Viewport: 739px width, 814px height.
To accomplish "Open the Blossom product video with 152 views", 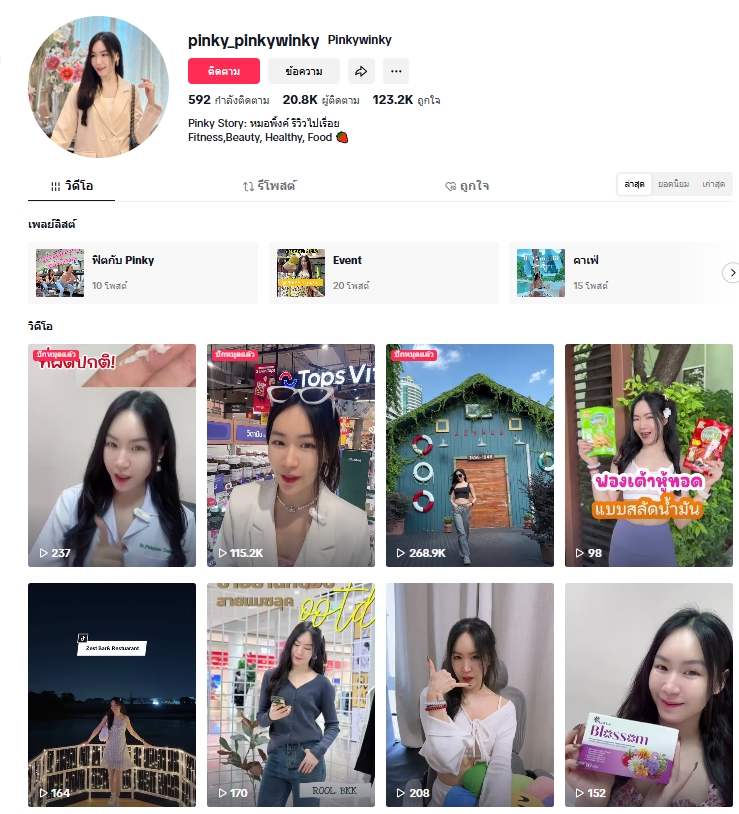I will pos(648,695).
